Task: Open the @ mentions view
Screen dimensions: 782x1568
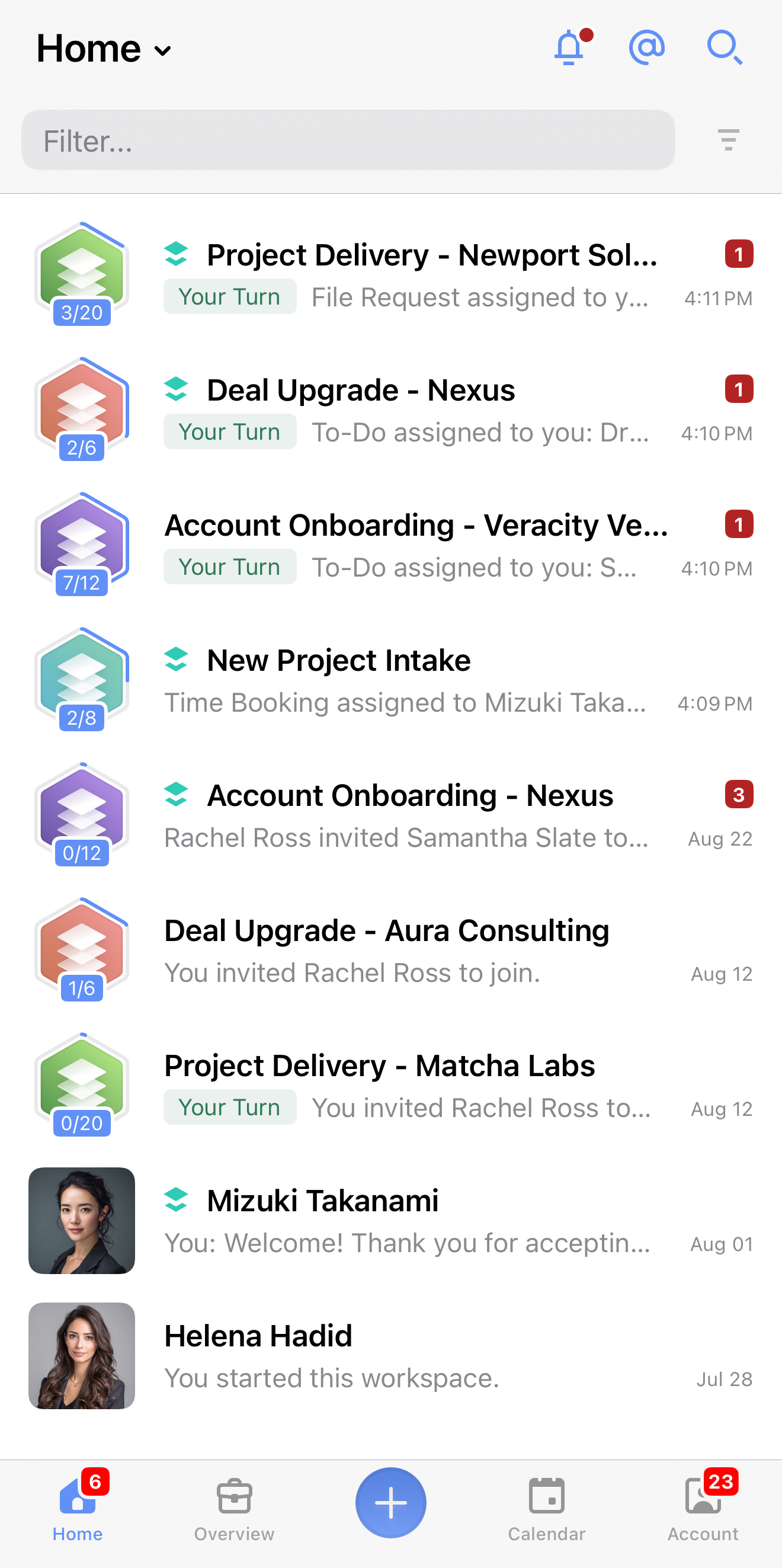Action: pos(647,47)
